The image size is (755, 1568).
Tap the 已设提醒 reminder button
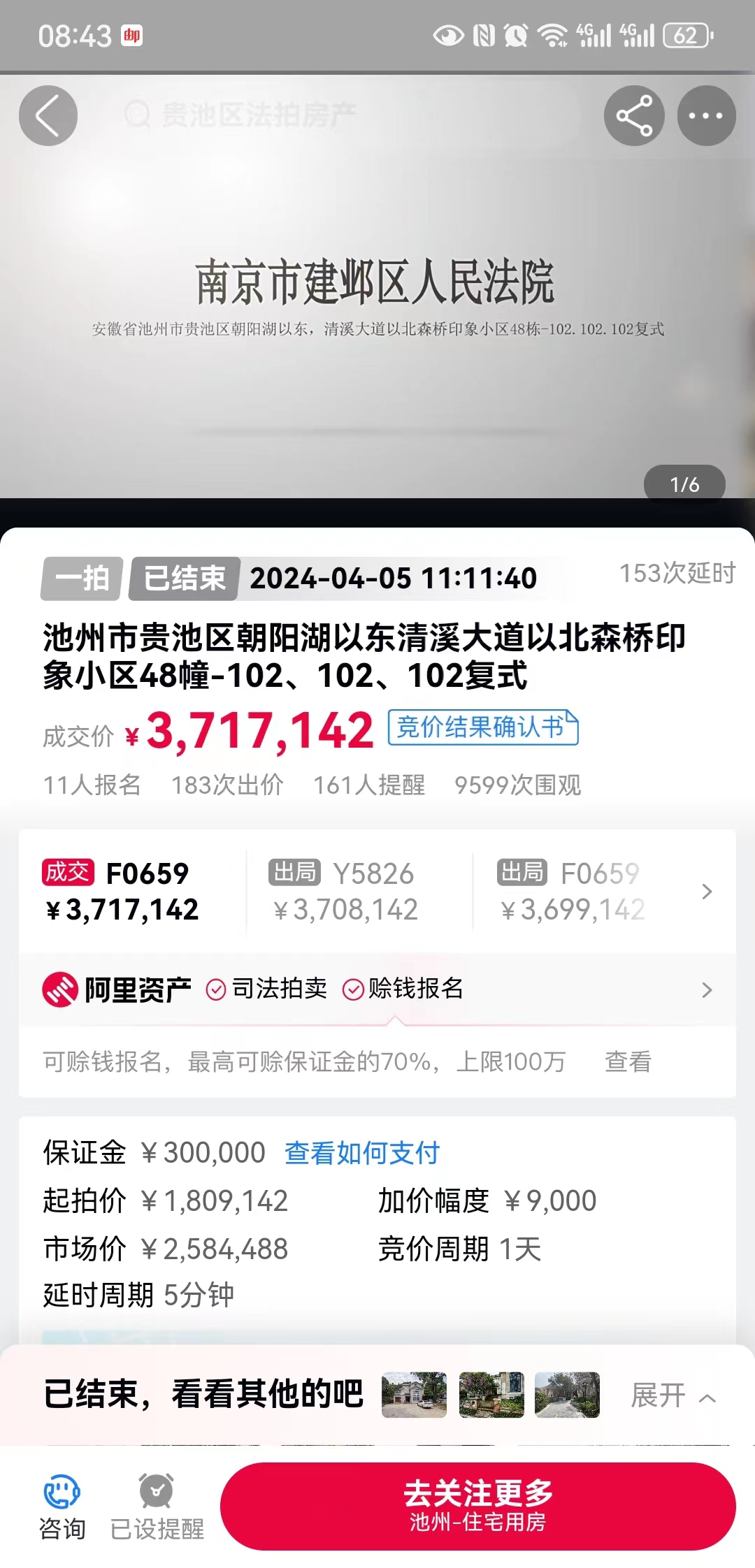(x=157, y=1507)
